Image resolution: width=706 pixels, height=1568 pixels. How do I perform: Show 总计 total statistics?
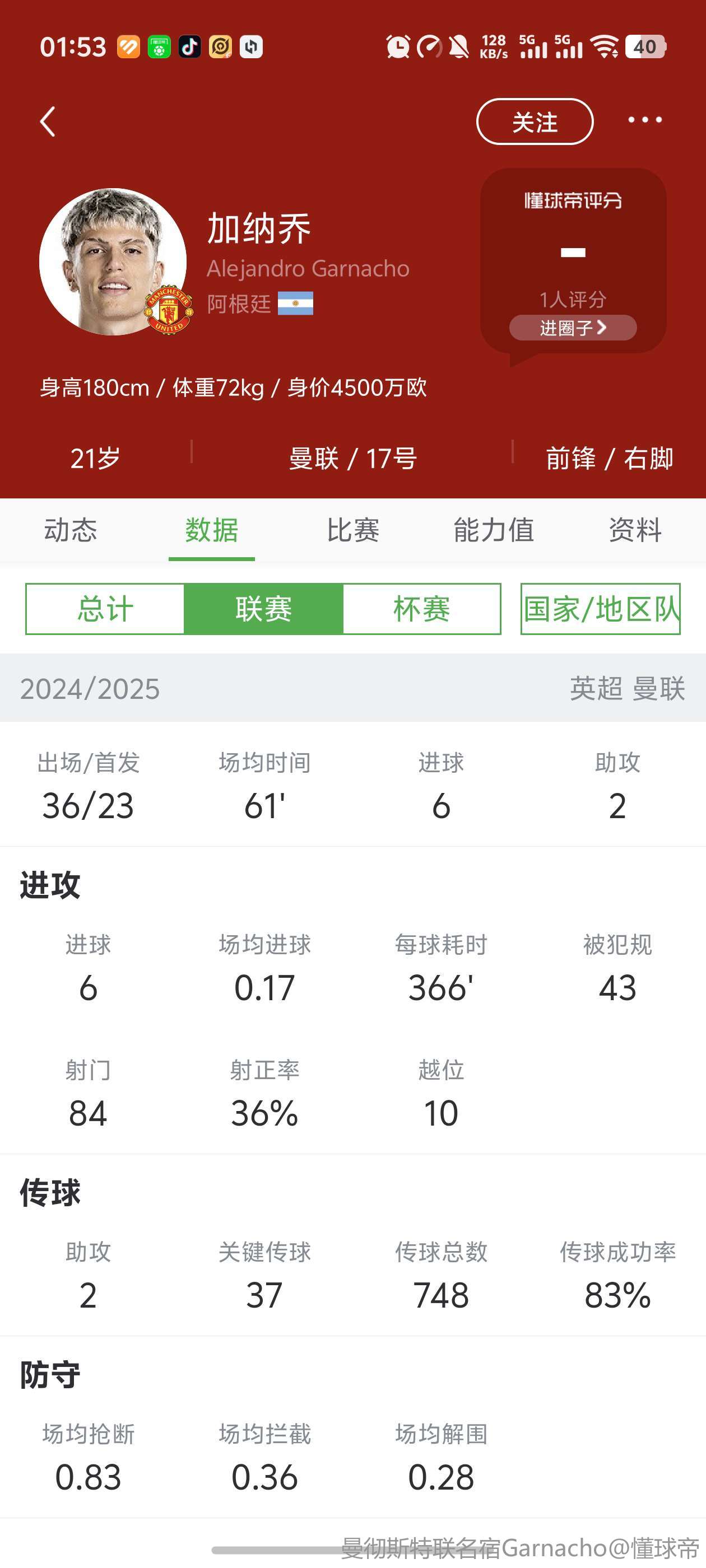point(105,609)
